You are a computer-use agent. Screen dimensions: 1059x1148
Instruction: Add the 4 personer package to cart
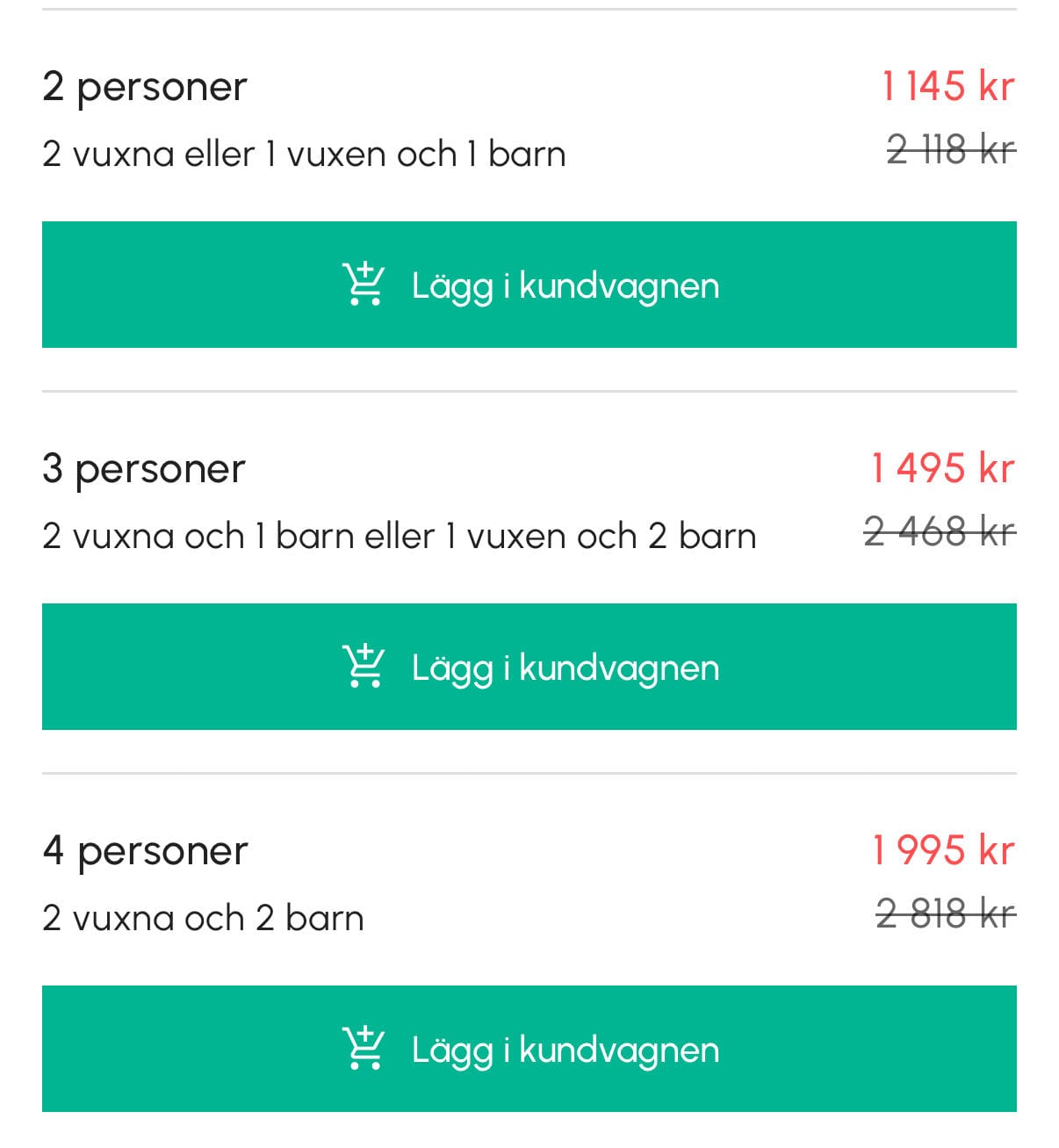[529, 1049]
